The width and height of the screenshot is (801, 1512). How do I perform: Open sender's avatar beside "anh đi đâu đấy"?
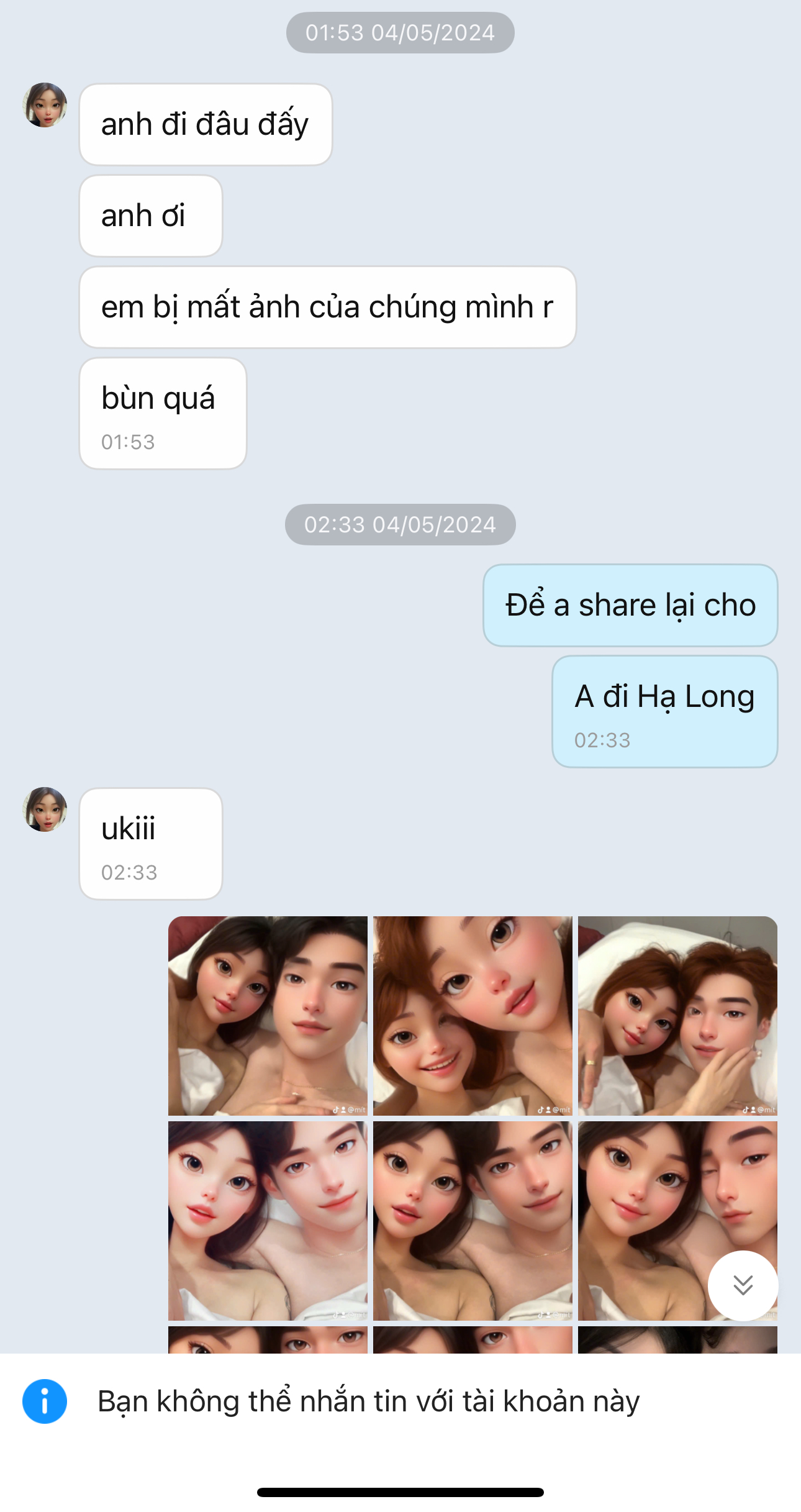[45, 105]
